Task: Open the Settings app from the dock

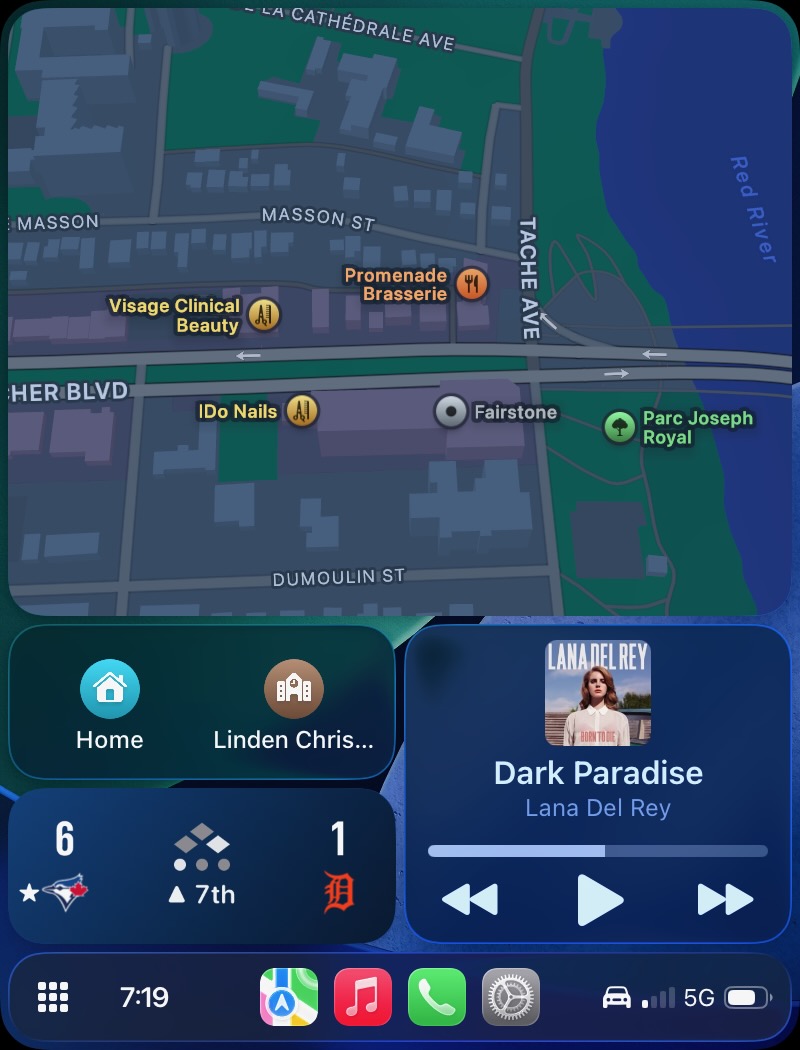Action: 511,997
